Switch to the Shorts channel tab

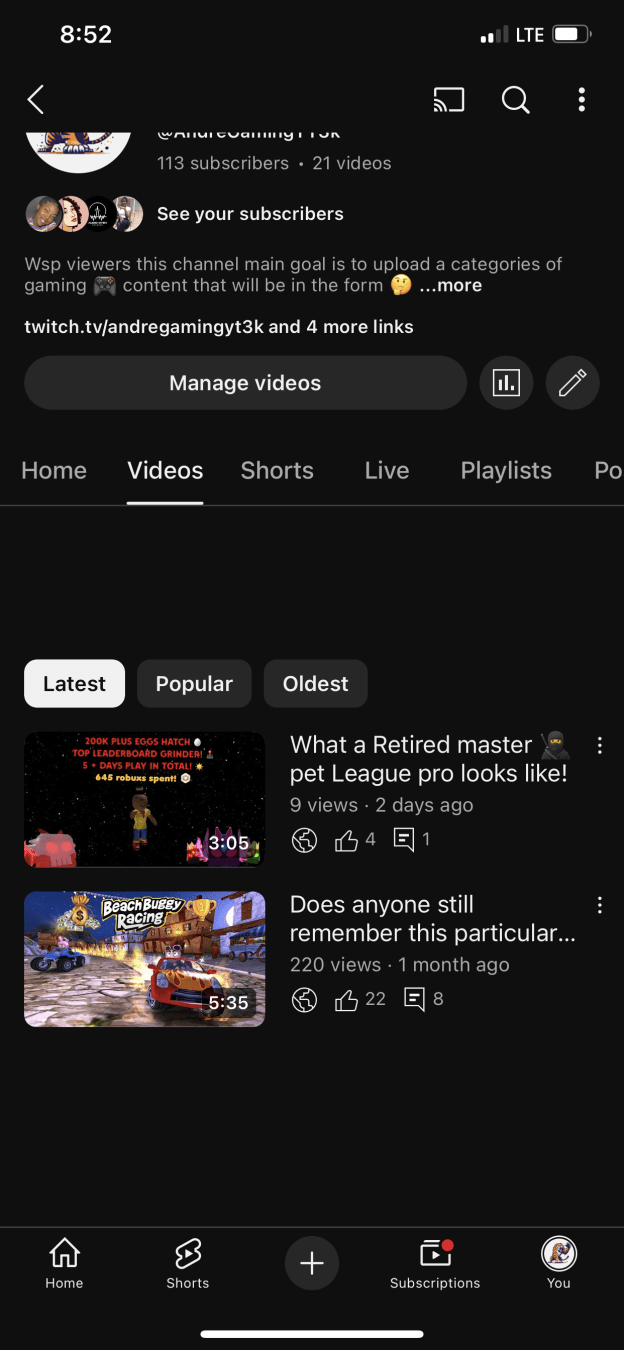(x=277, y=470)
